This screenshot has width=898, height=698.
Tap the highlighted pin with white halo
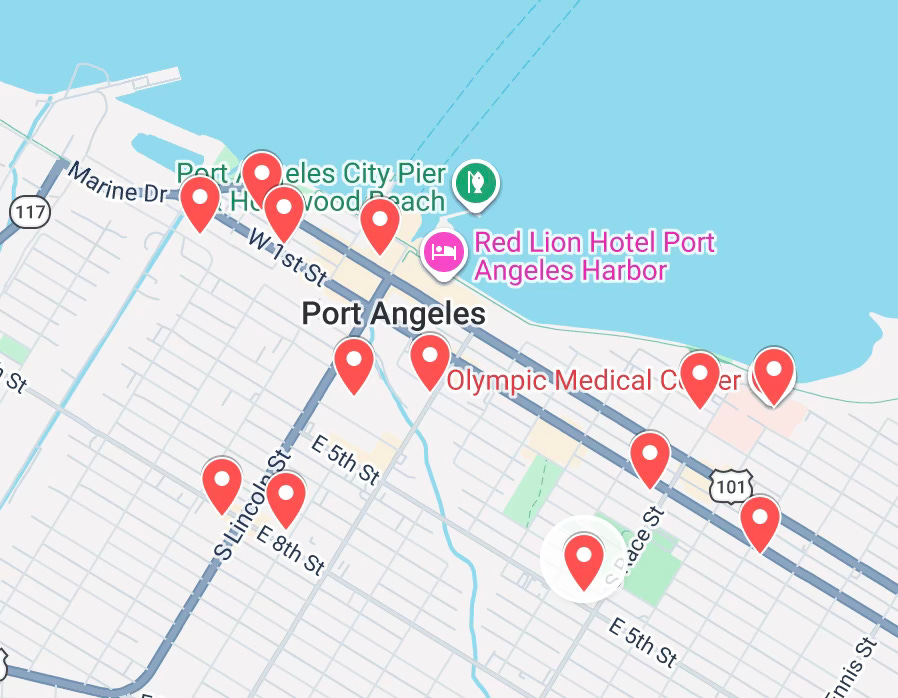click(584, 558)
